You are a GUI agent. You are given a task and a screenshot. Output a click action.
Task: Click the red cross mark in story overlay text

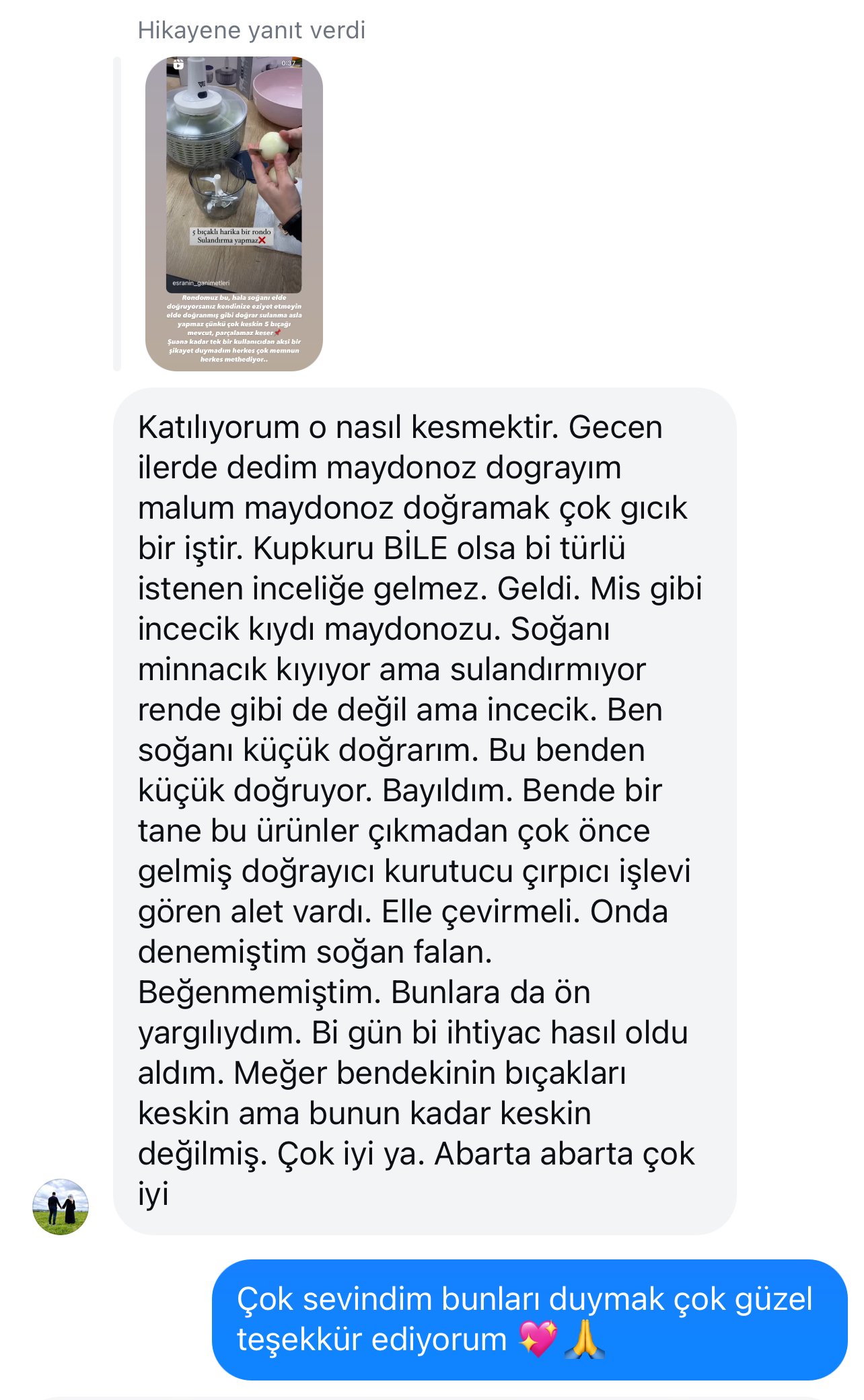[x=264, y=240]
